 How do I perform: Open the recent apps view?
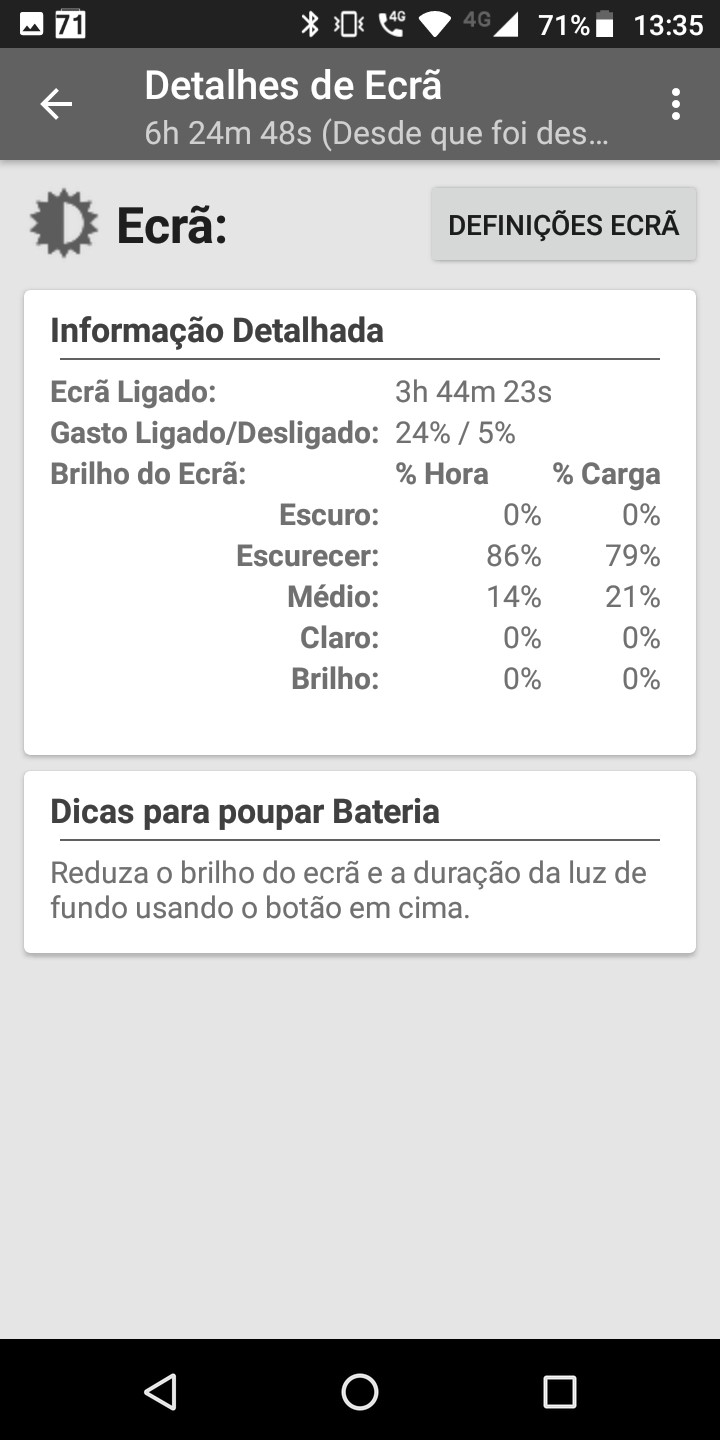pyautogui.click(x=560, y=1391)
